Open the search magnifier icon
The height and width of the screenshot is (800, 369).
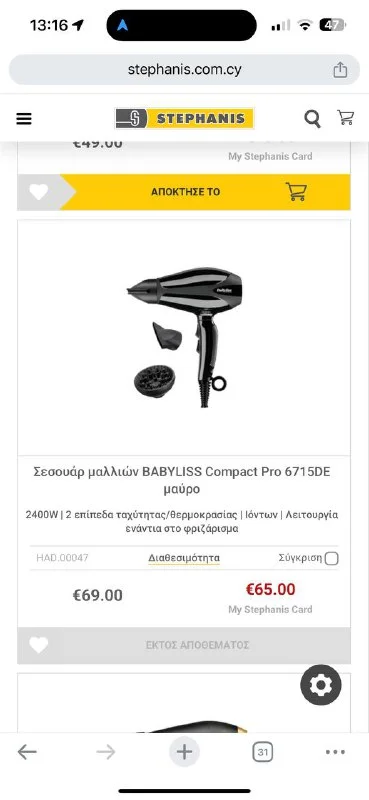pos(312,119)
